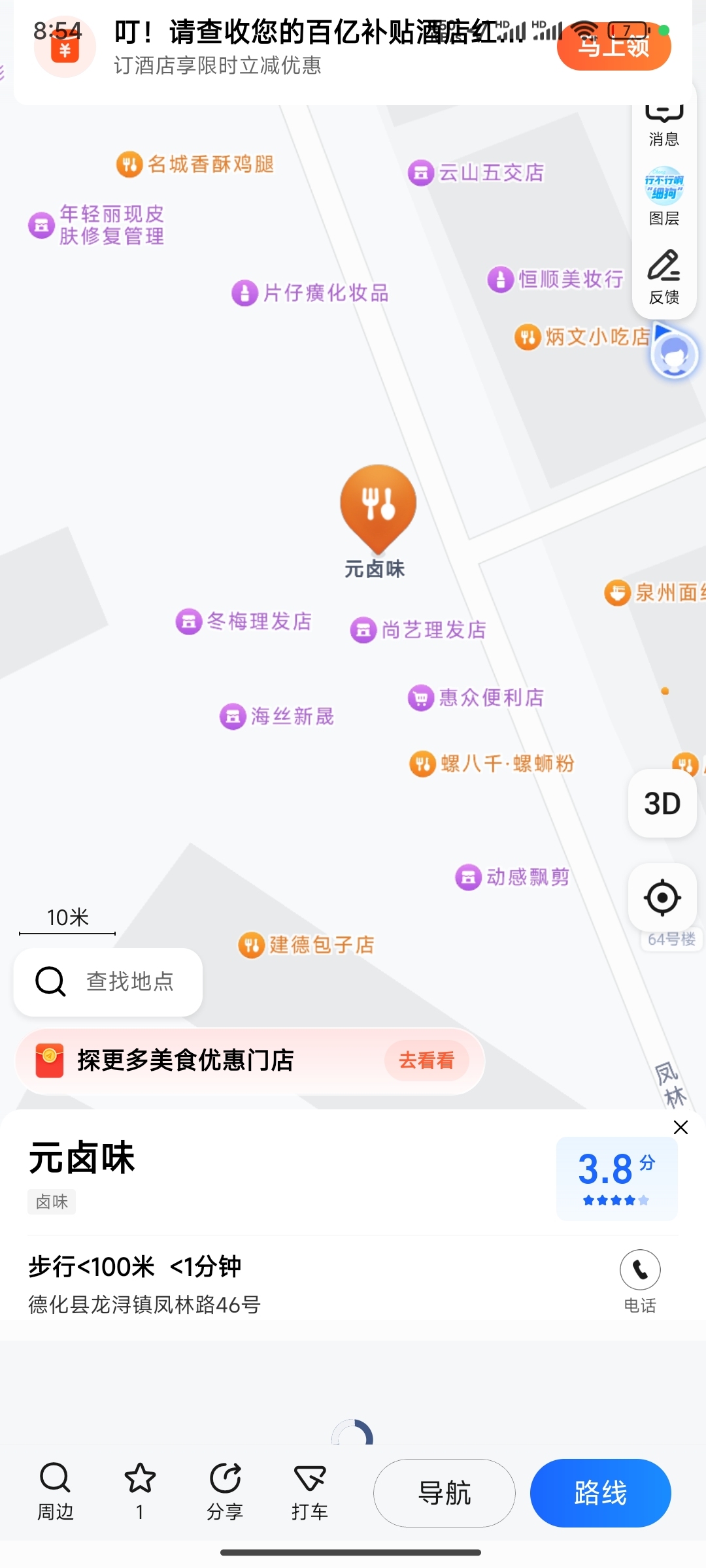Open the 3.8分 rating badge

(x=616, y=1177)
